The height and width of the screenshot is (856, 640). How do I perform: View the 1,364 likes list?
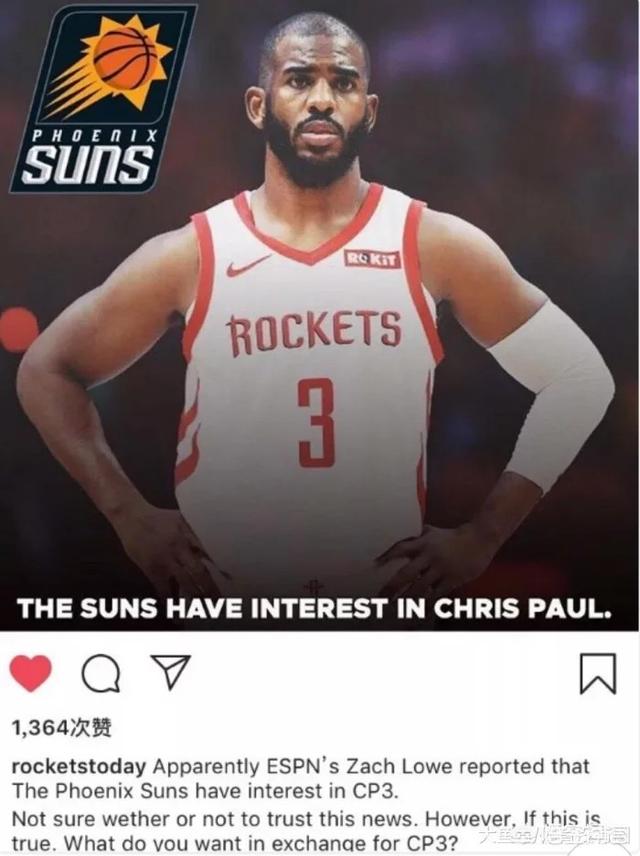click(x=61, y=728)
